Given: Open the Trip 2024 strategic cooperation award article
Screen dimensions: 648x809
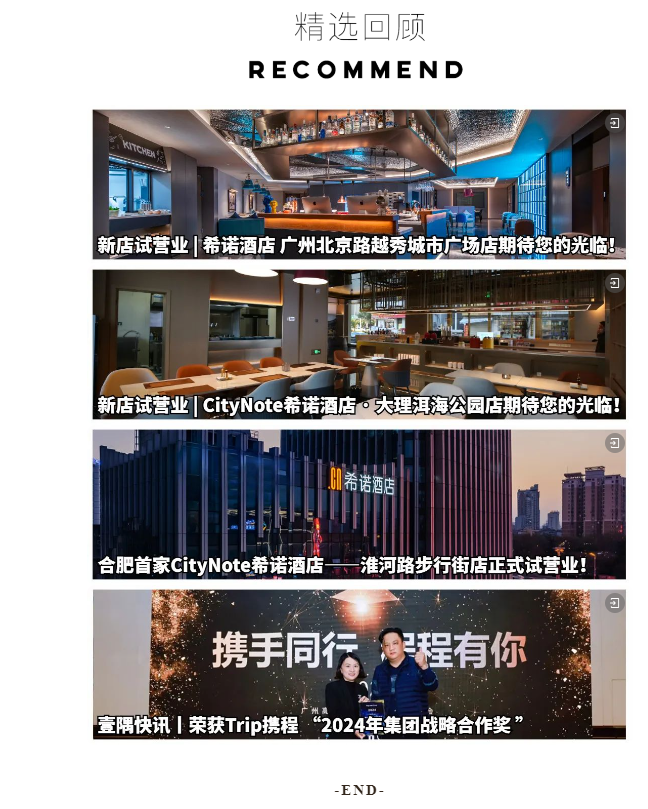Looking at the screenshot, I should click(x=358, y=664).
